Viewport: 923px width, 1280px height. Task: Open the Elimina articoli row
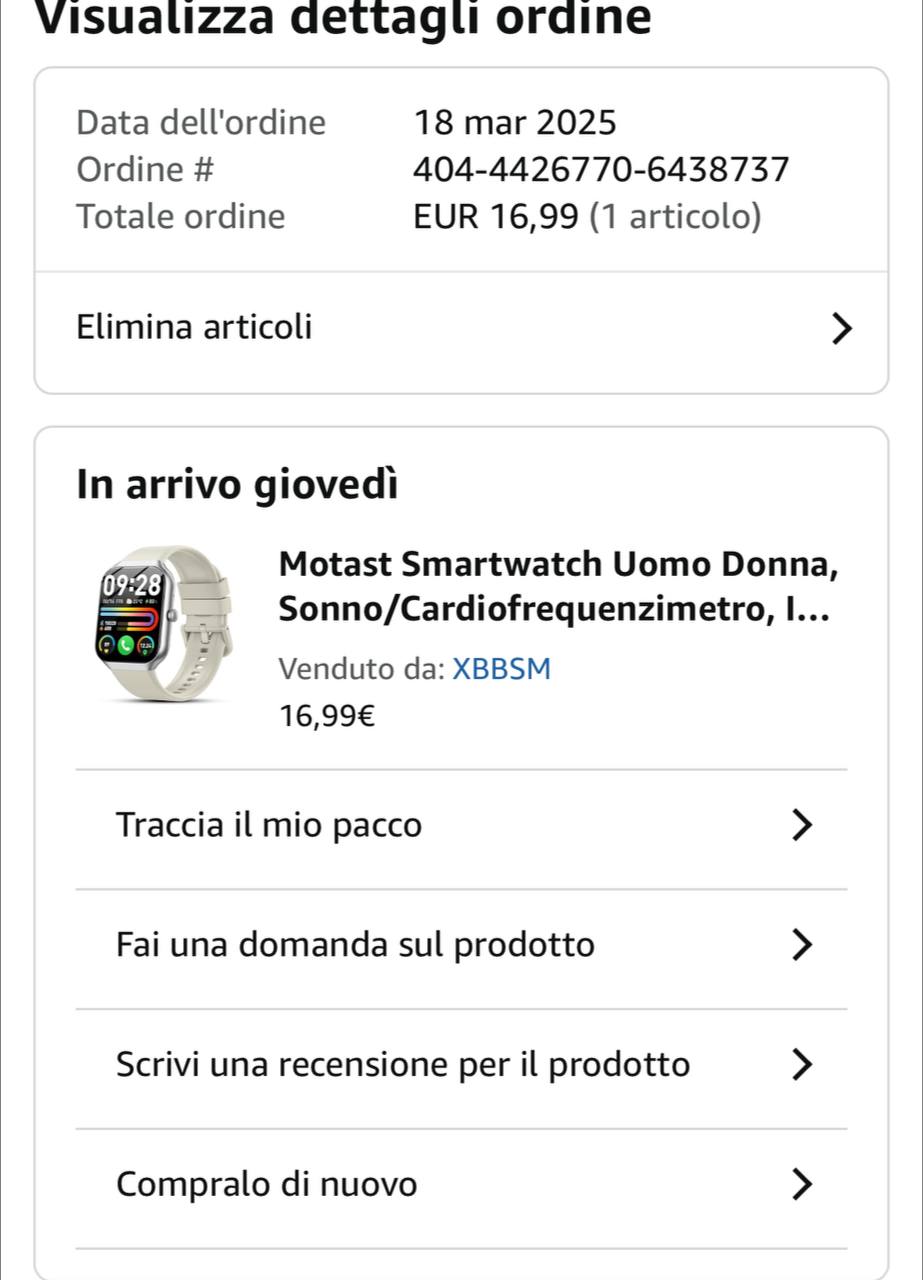(460, 327)
